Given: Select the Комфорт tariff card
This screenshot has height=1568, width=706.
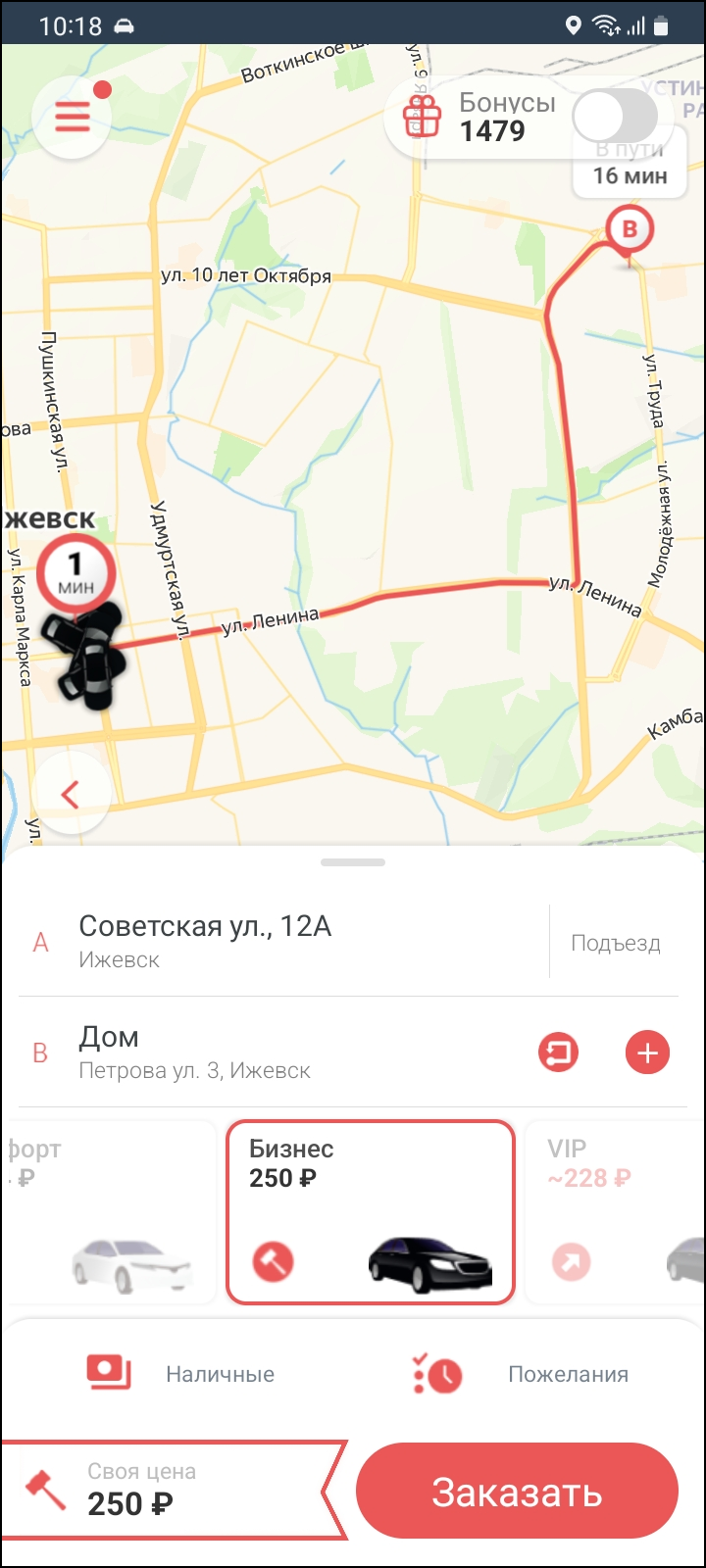Looking at the screenshot, I should coord(108,1211).
